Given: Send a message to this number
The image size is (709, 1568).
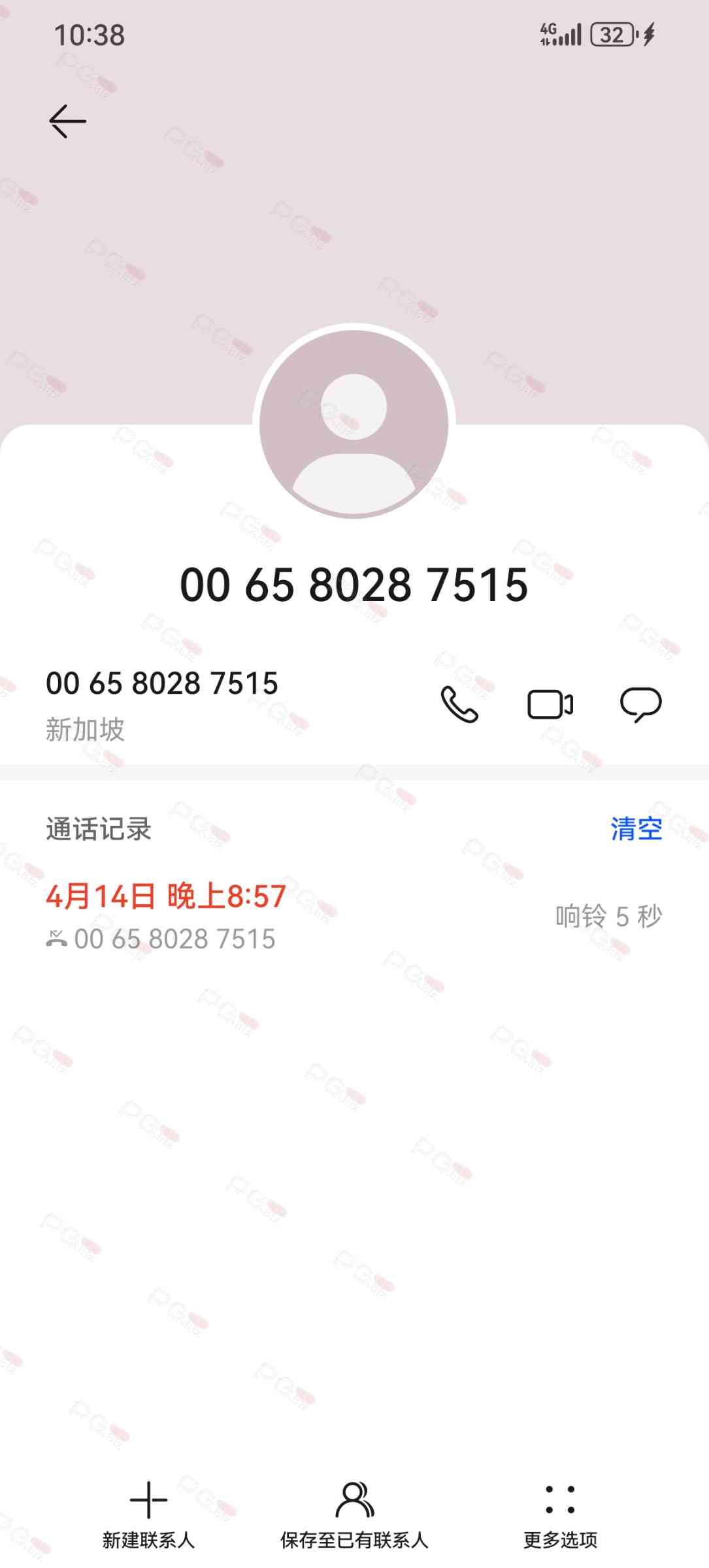Looking at the screenshot, I should 640,704.
